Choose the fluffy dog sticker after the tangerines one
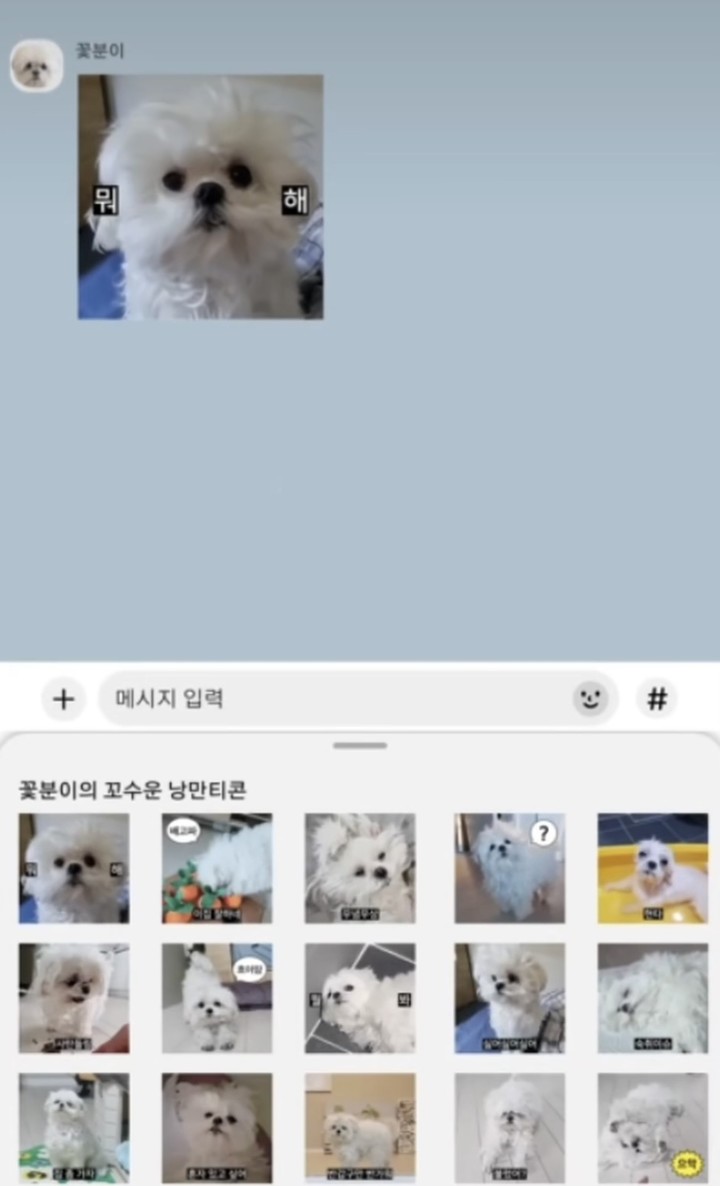720x1186 pixels. pos(360,868)
